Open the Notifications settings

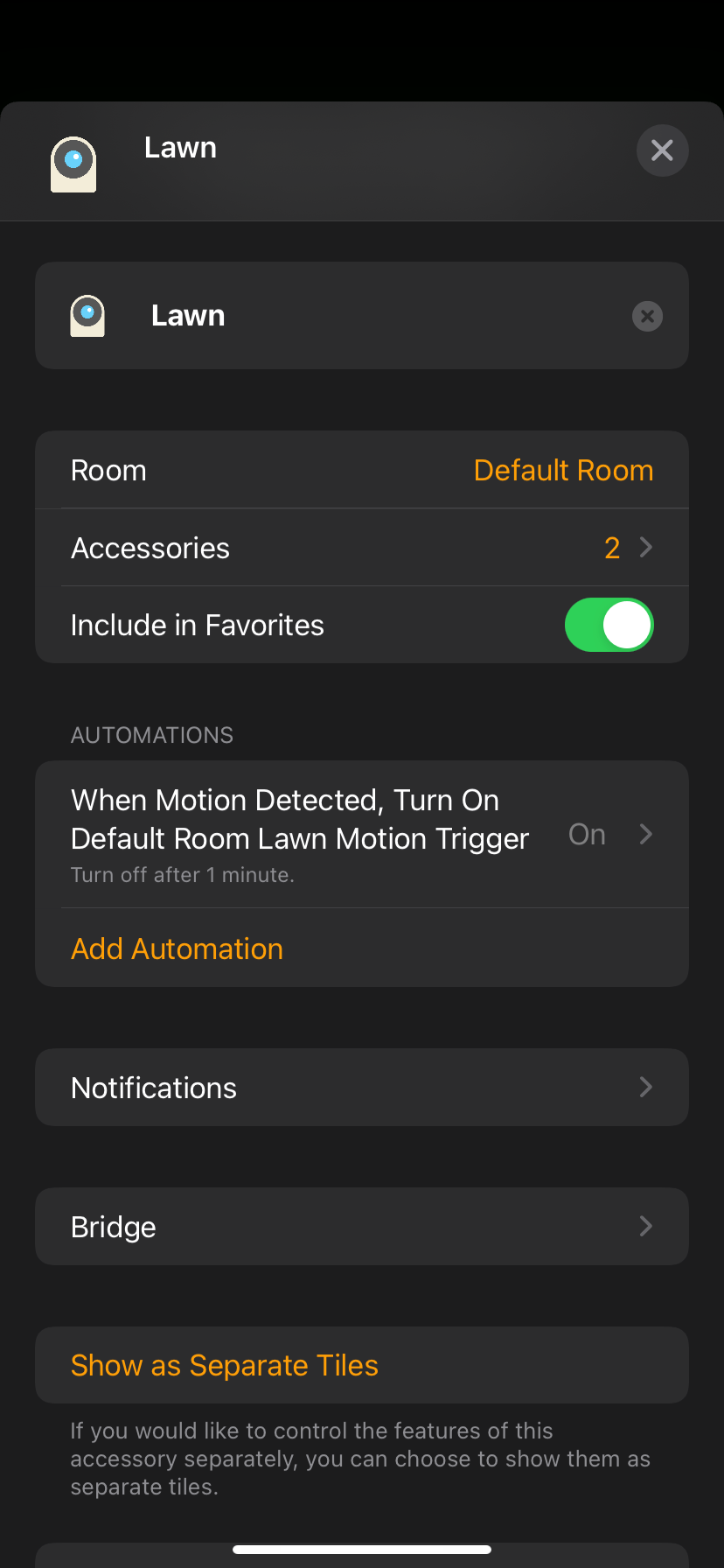(x=362, y=1087)
